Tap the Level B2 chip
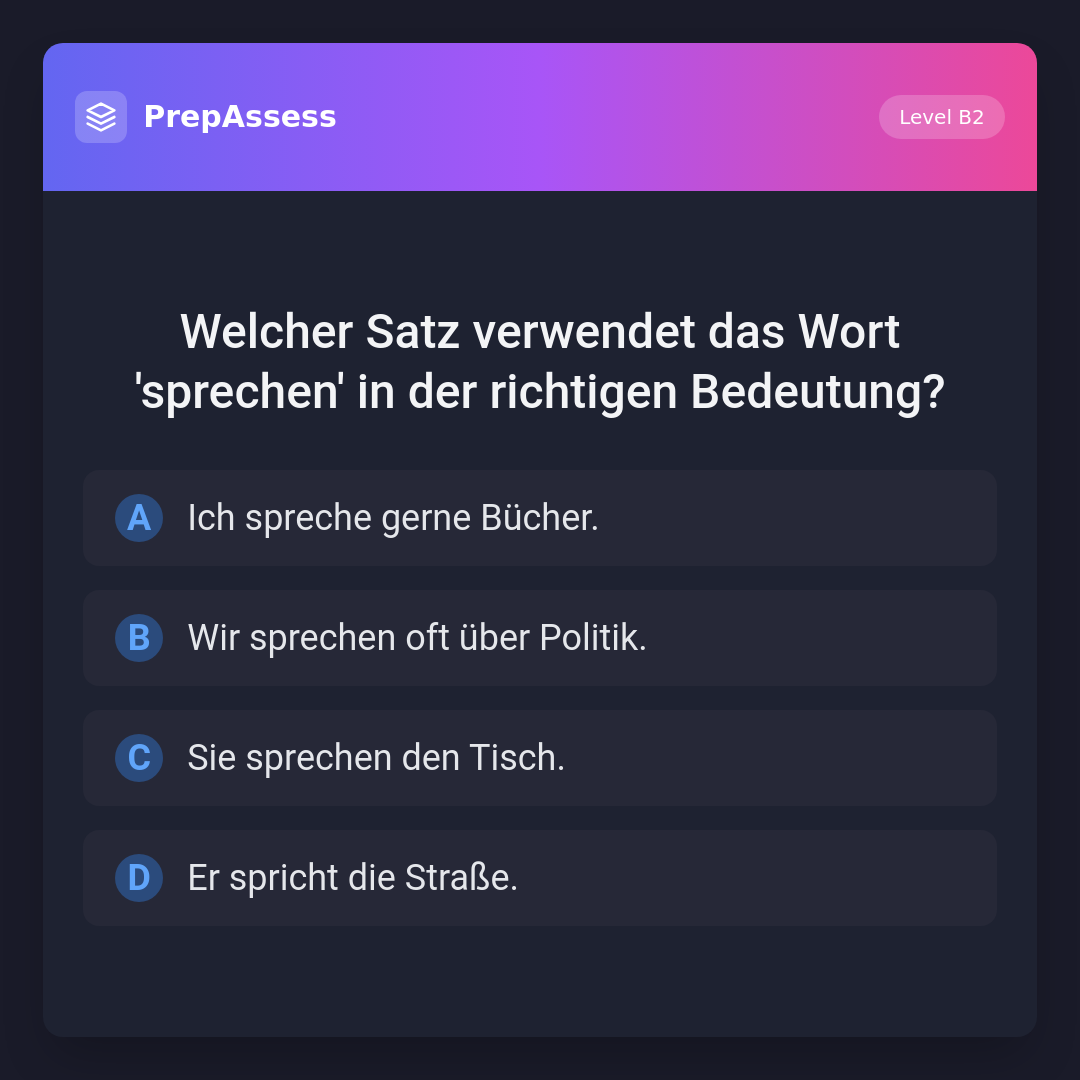Image resolution: width=1080 pixels, height=1080 pixels. pyautogui.click(x=941, y=117)
